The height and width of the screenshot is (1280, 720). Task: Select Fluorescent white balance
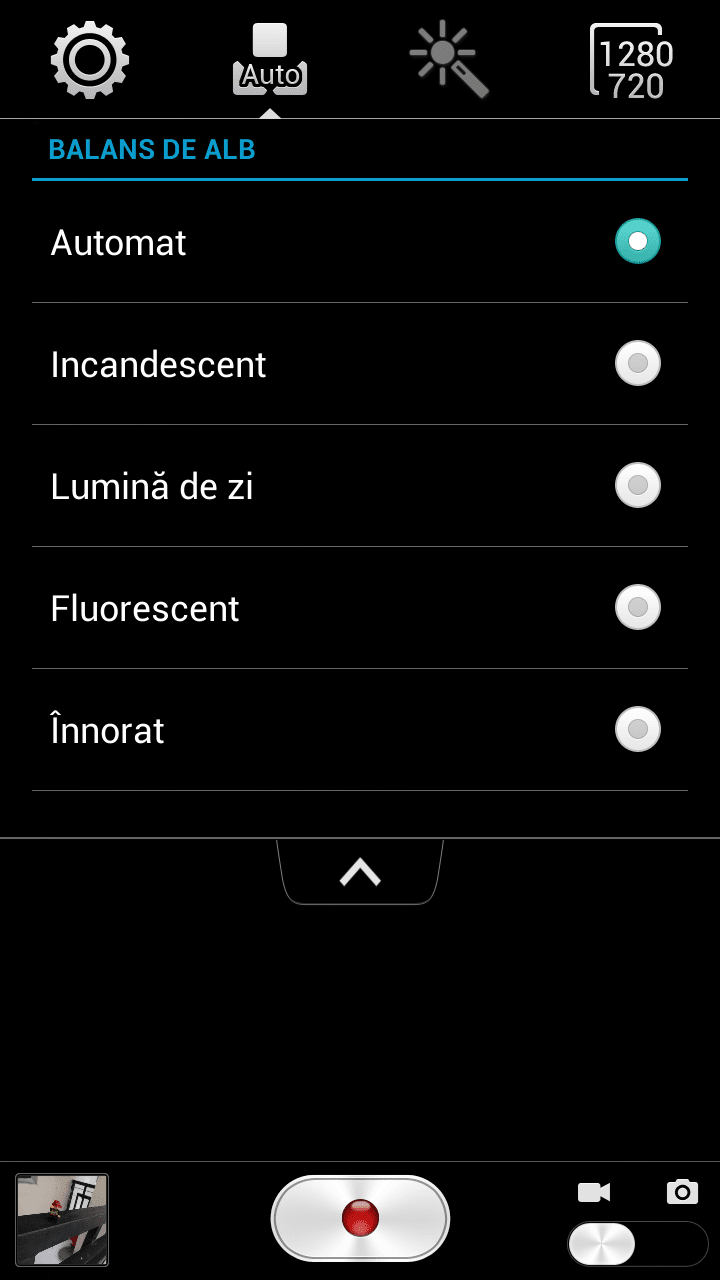pos(360,608)
